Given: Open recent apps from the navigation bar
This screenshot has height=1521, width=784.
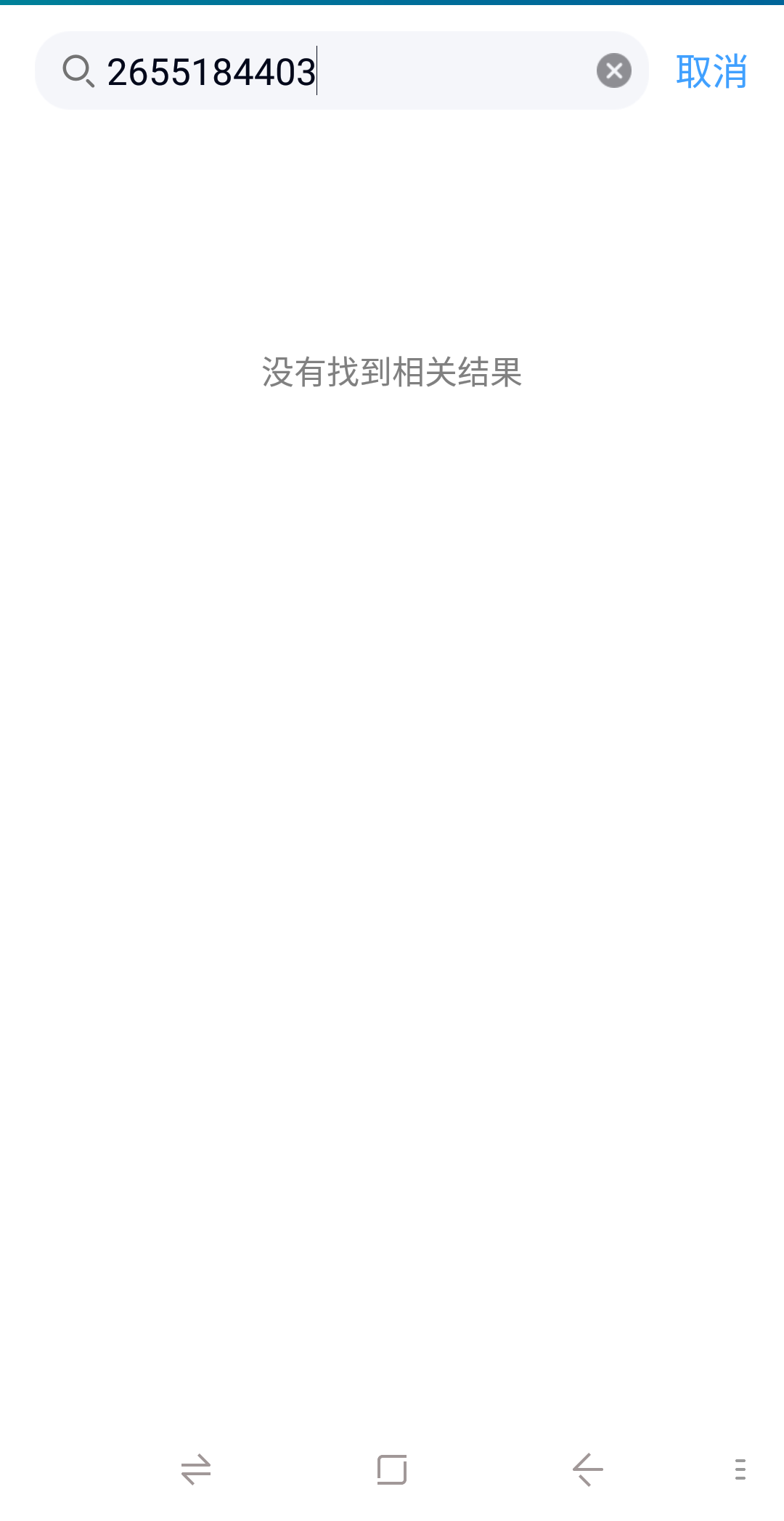Looking at the screenshot, I should coord(392,1469).
